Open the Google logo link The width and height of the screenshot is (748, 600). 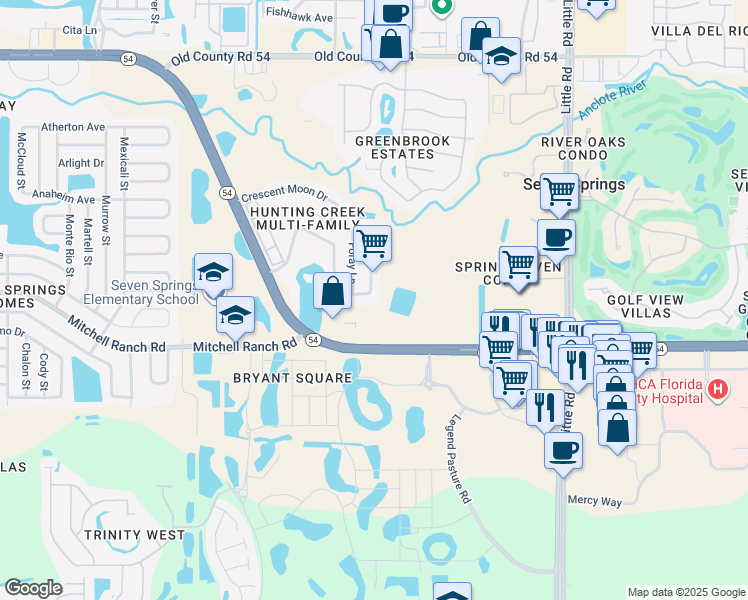34,588
